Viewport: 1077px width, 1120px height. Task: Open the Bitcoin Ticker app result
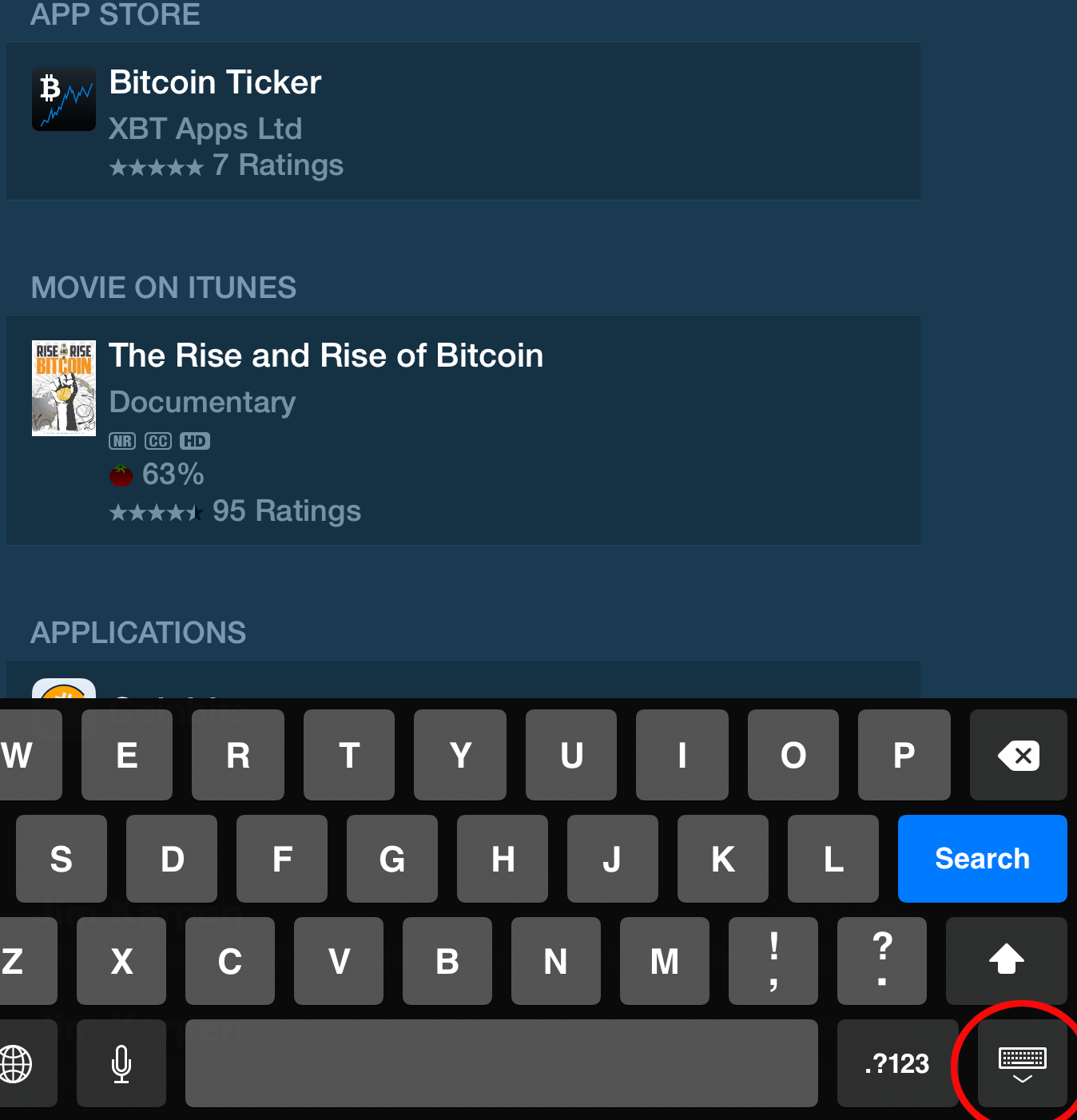[463, 121]
